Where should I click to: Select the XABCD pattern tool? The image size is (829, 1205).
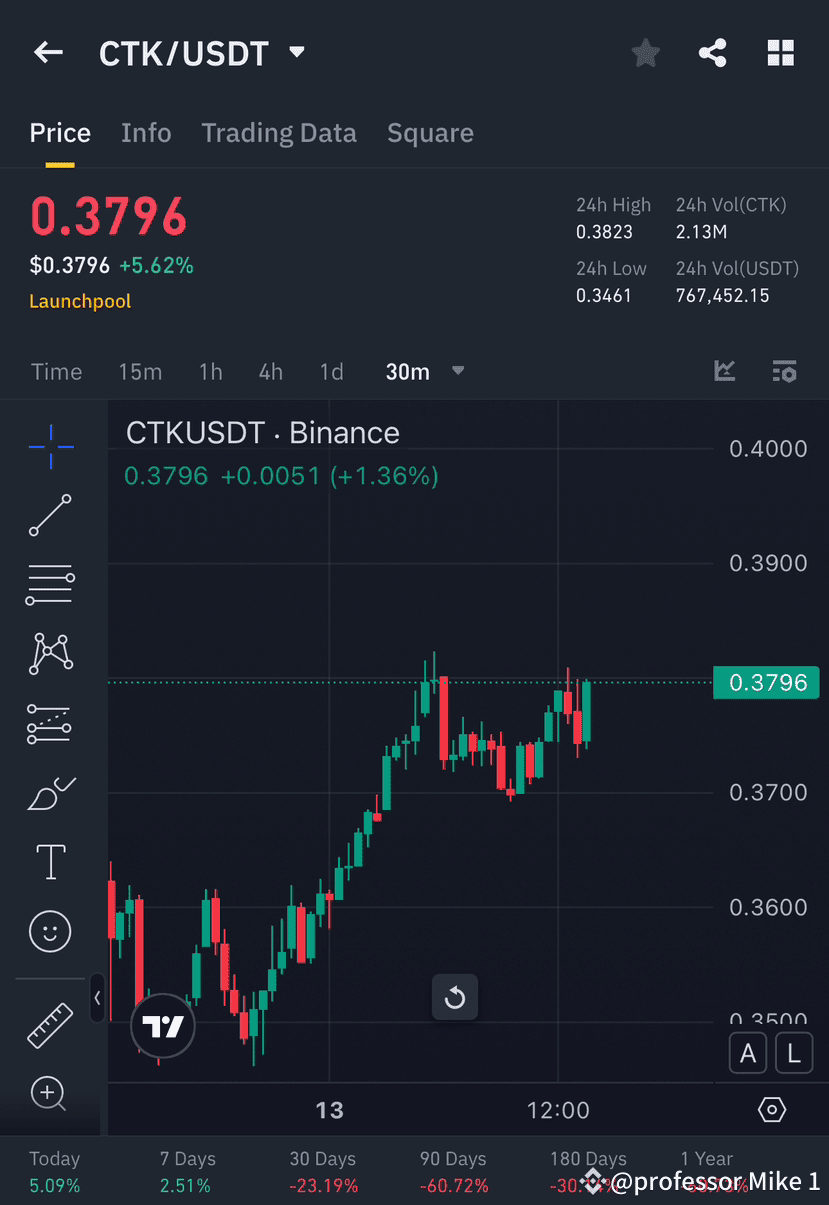50,653
